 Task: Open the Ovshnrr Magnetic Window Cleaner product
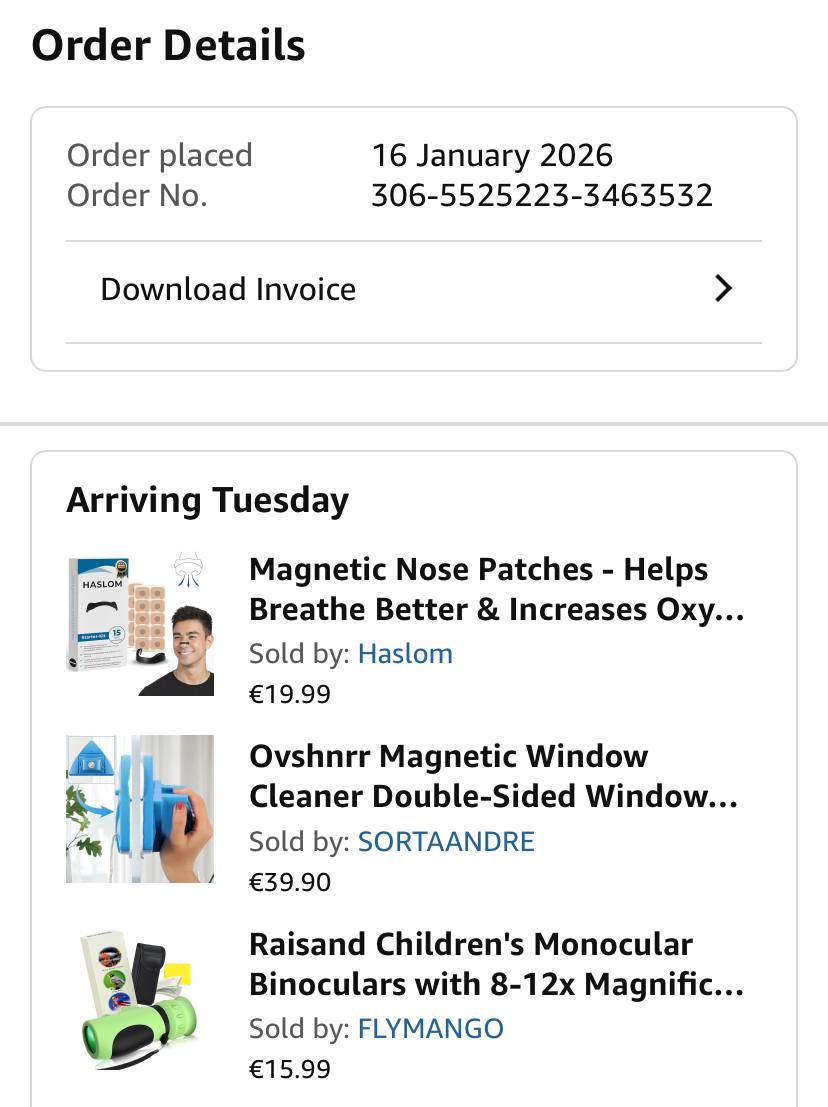tap(493, 776)
